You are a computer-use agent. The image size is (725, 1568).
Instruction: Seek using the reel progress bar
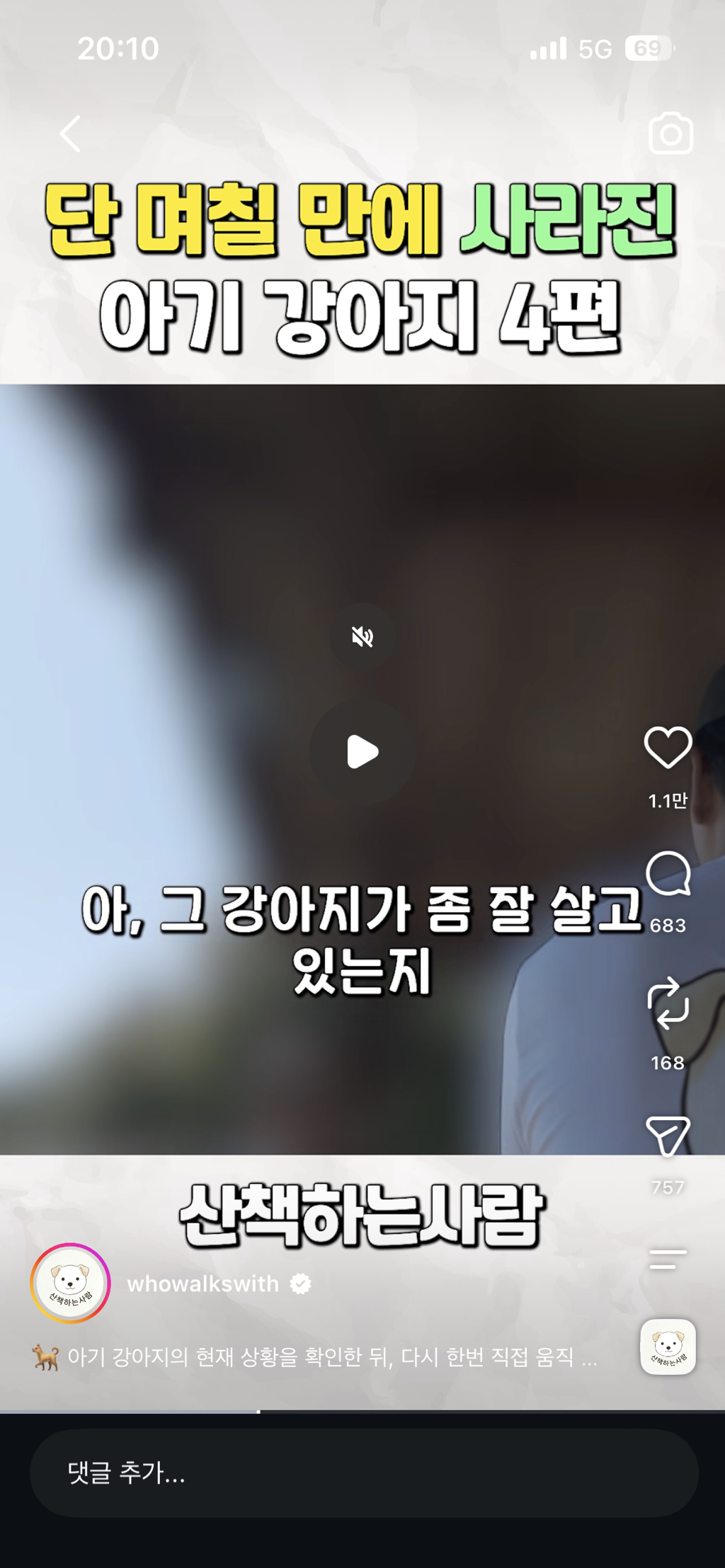point(362,1412)
